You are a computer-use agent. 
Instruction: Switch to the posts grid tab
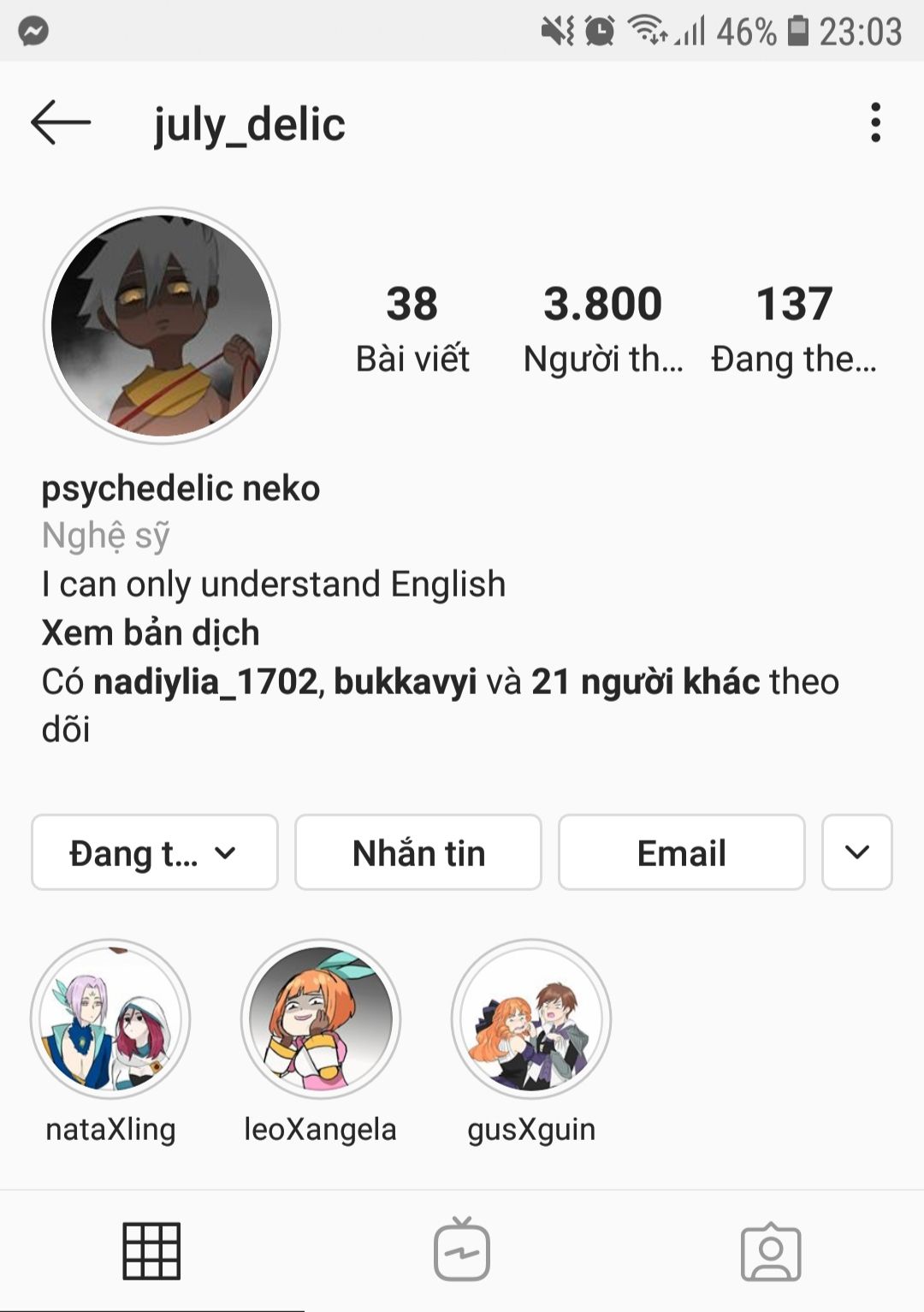click(151, 1250)
